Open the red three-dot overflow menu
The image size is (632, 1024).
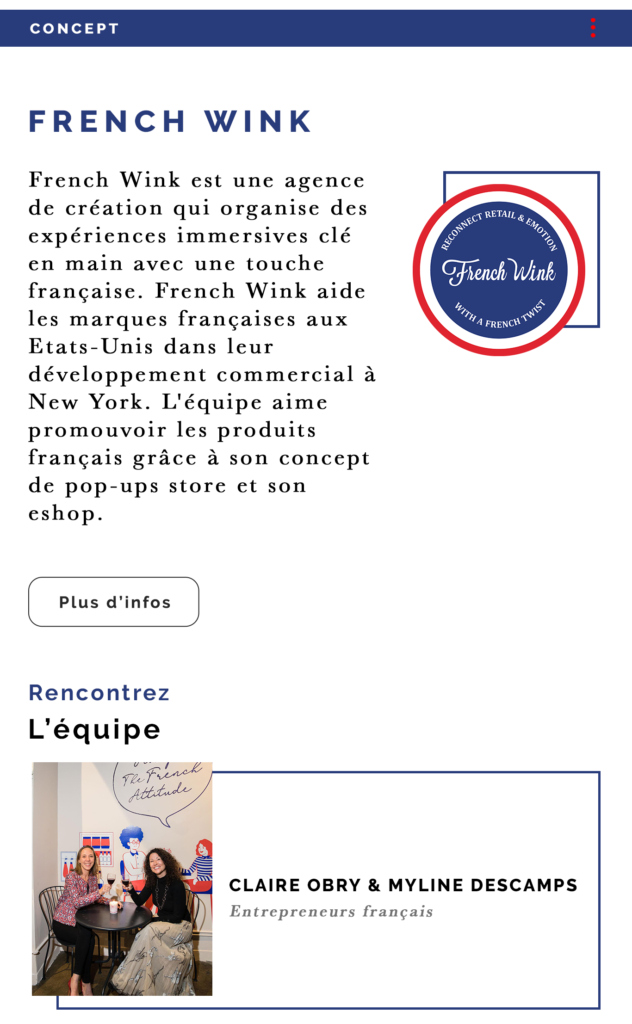click(x=593, y=28)
